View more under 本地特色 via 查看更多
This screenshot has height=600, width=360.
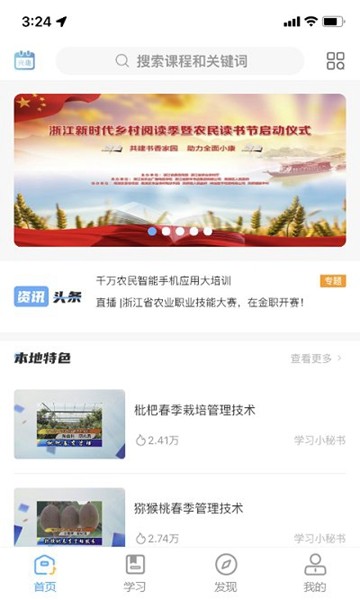pos(316,359)
